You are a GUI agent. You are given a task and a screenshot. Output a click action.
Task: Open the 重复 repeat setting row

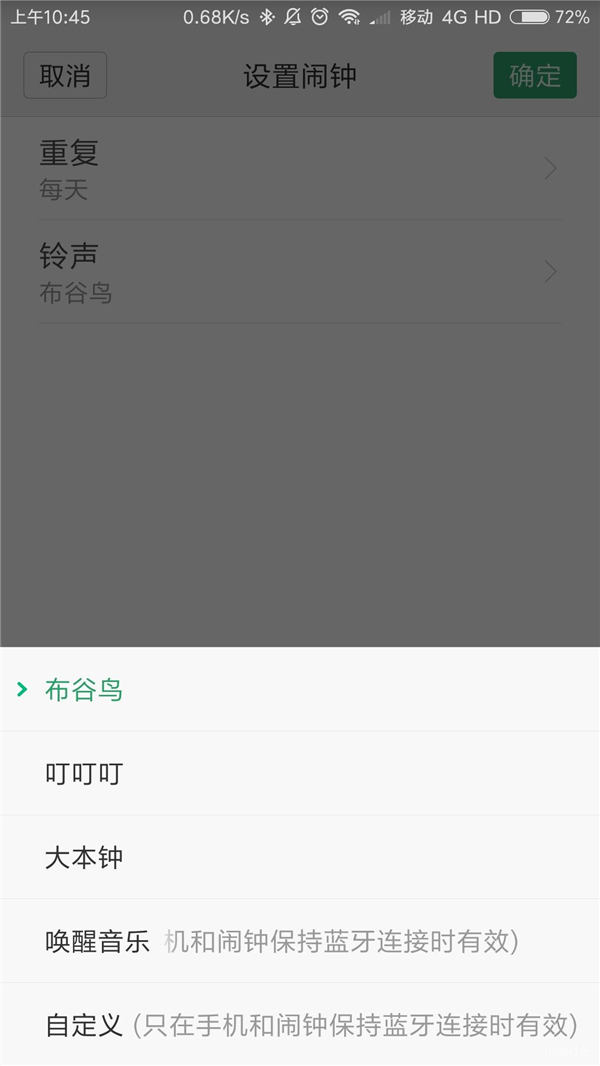click(300, 169)
